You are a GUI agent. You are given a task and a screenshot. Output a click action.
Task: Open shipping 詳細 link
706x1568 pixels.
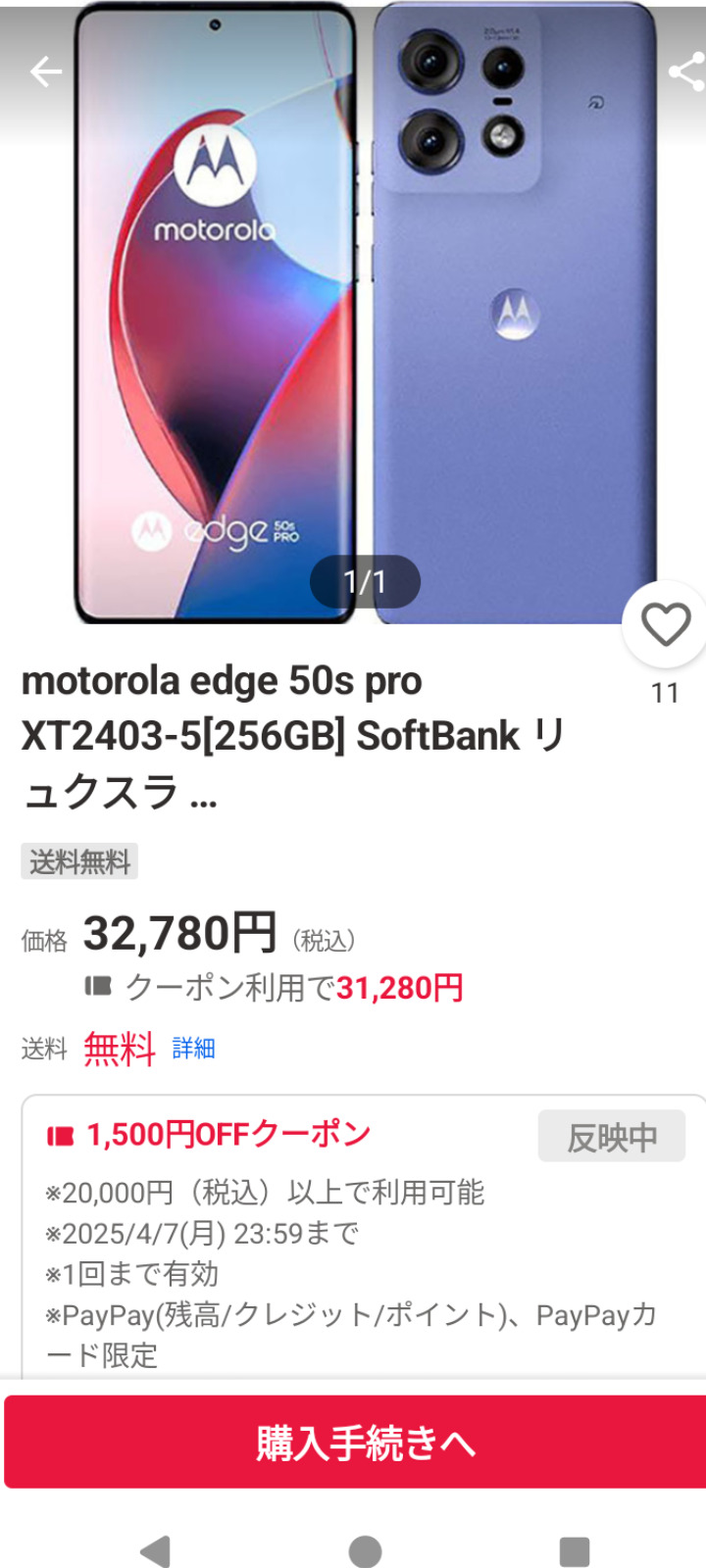[193, 1049]
